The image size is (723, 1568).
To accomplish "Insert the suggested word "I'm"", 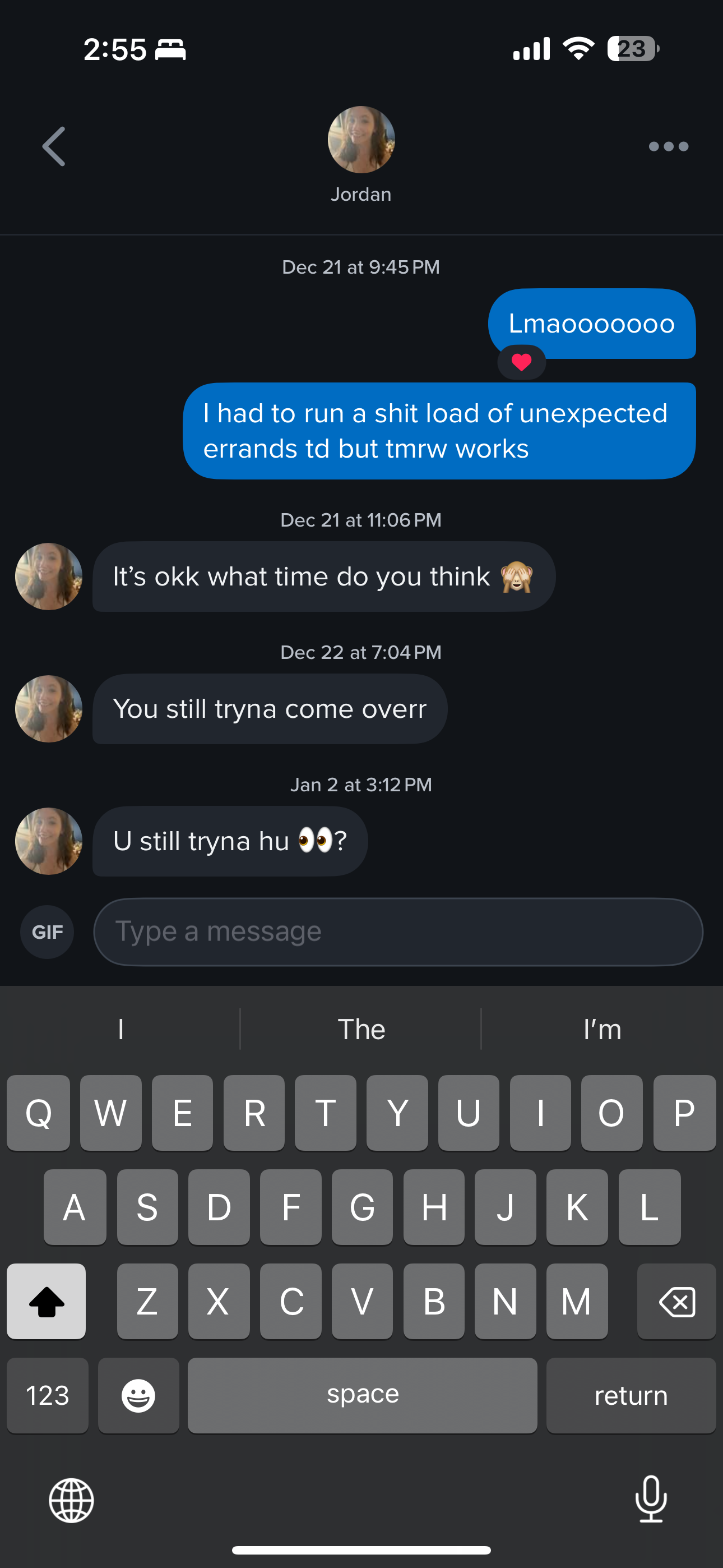I will coord(602,1029).
